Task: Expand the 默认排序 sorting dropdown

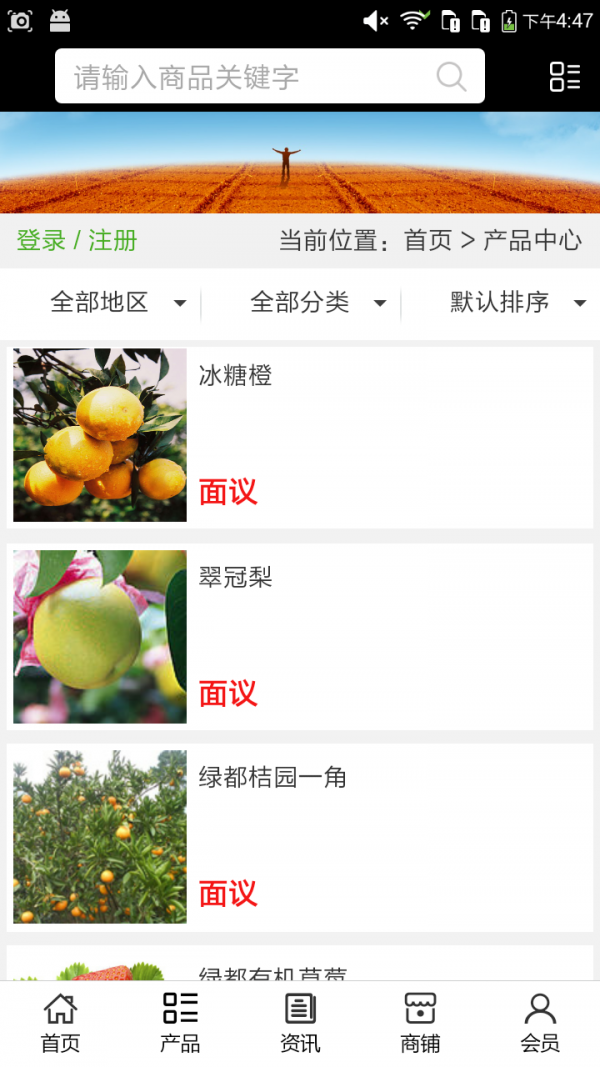Action: pyautogui.click(x=517, y=302)
